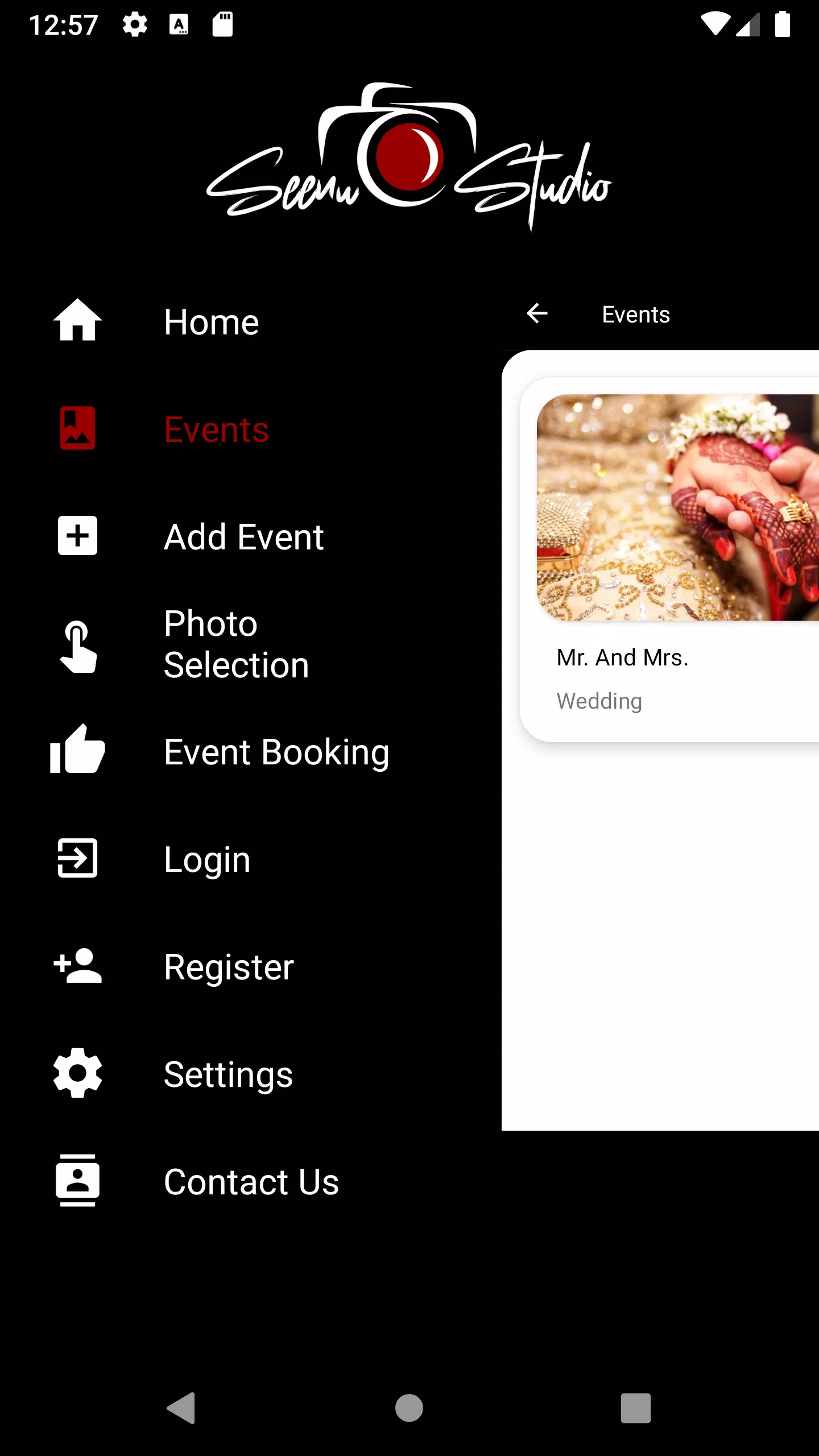Screen dimensions: 819x1456
Task: Open Photo Selection
Action: coord(236,644)
